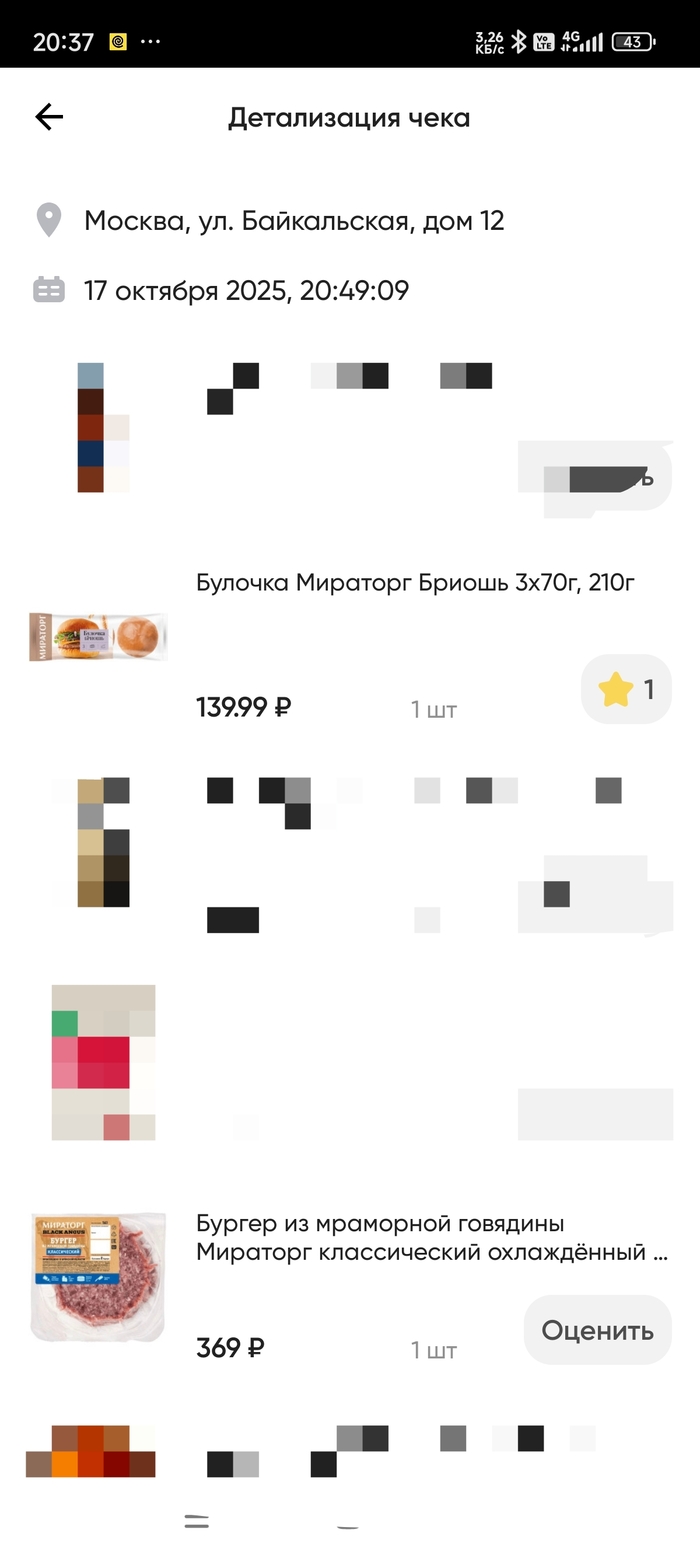The height and width of the screenshot is (1558, 700).
Task: Open the star rating for Булочка Мираторг Бриошь
Action: (626, 689)
